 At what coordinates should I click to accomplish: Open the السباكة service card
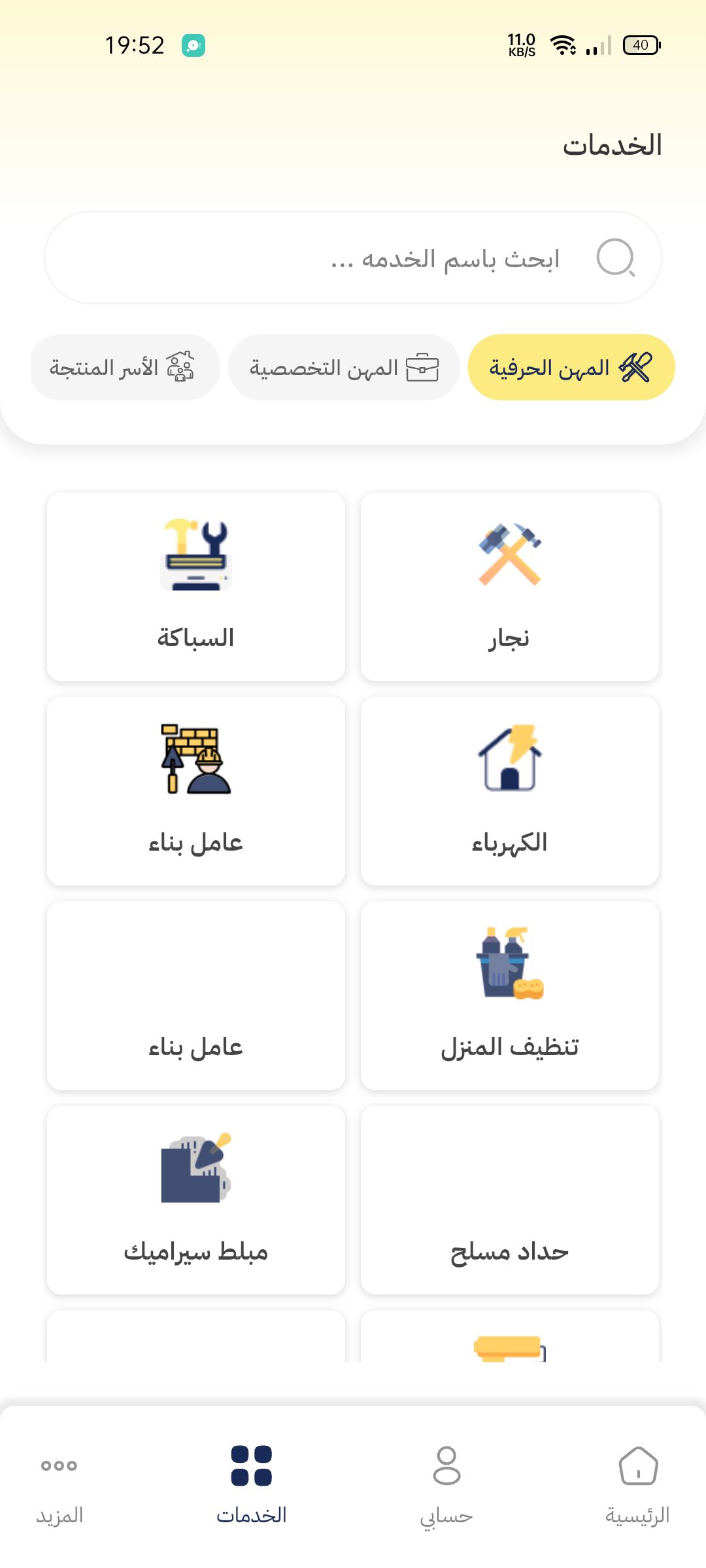195,587
